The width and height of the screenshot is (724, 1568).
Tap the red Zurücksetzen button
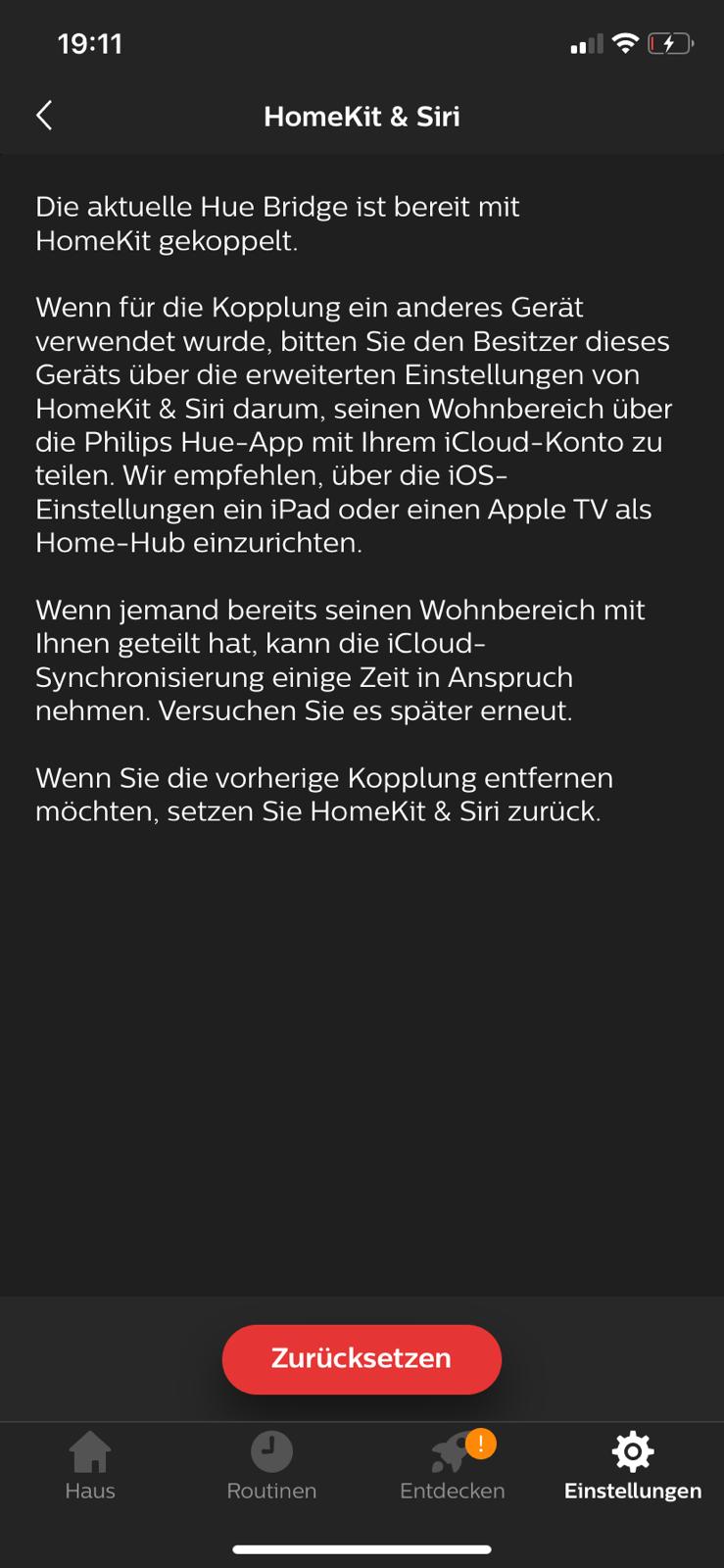pos(362,1358)
